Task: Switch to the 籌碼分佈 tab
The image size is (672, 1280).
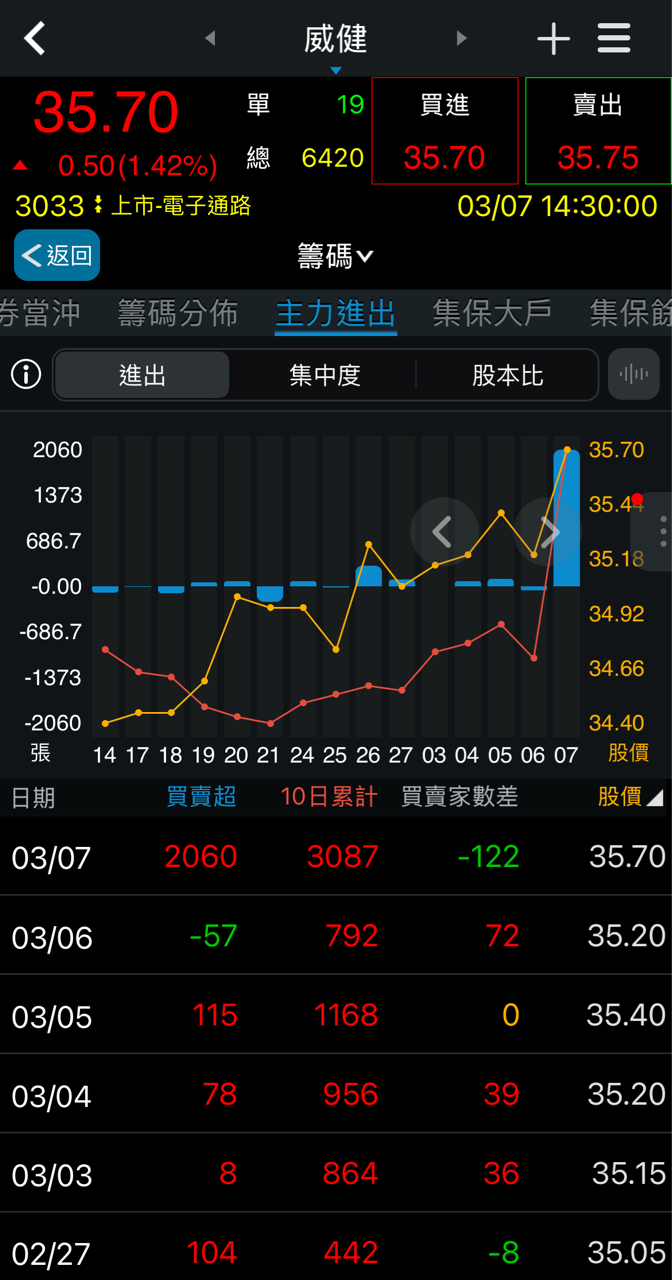Action: 177,313
